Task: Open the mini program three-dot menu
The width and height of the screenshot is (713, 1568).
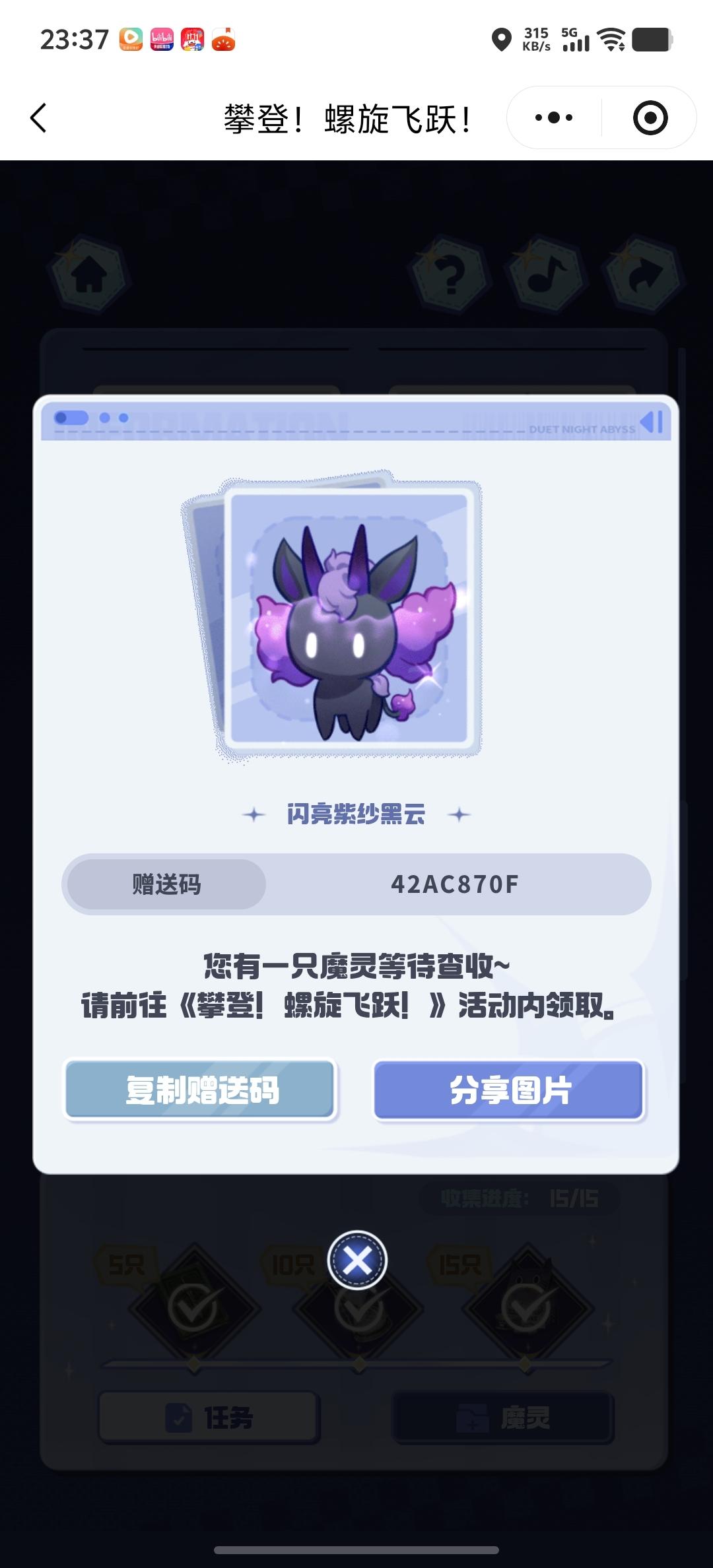Action: click(x=554, y=118)
